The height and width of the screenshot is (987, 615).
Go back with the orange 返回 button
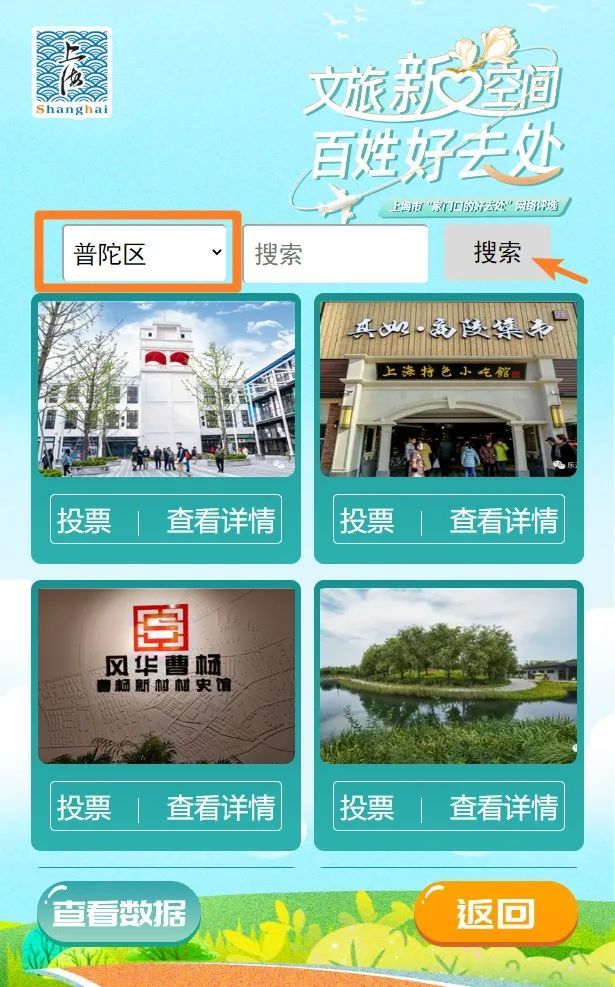pos(496,913)
